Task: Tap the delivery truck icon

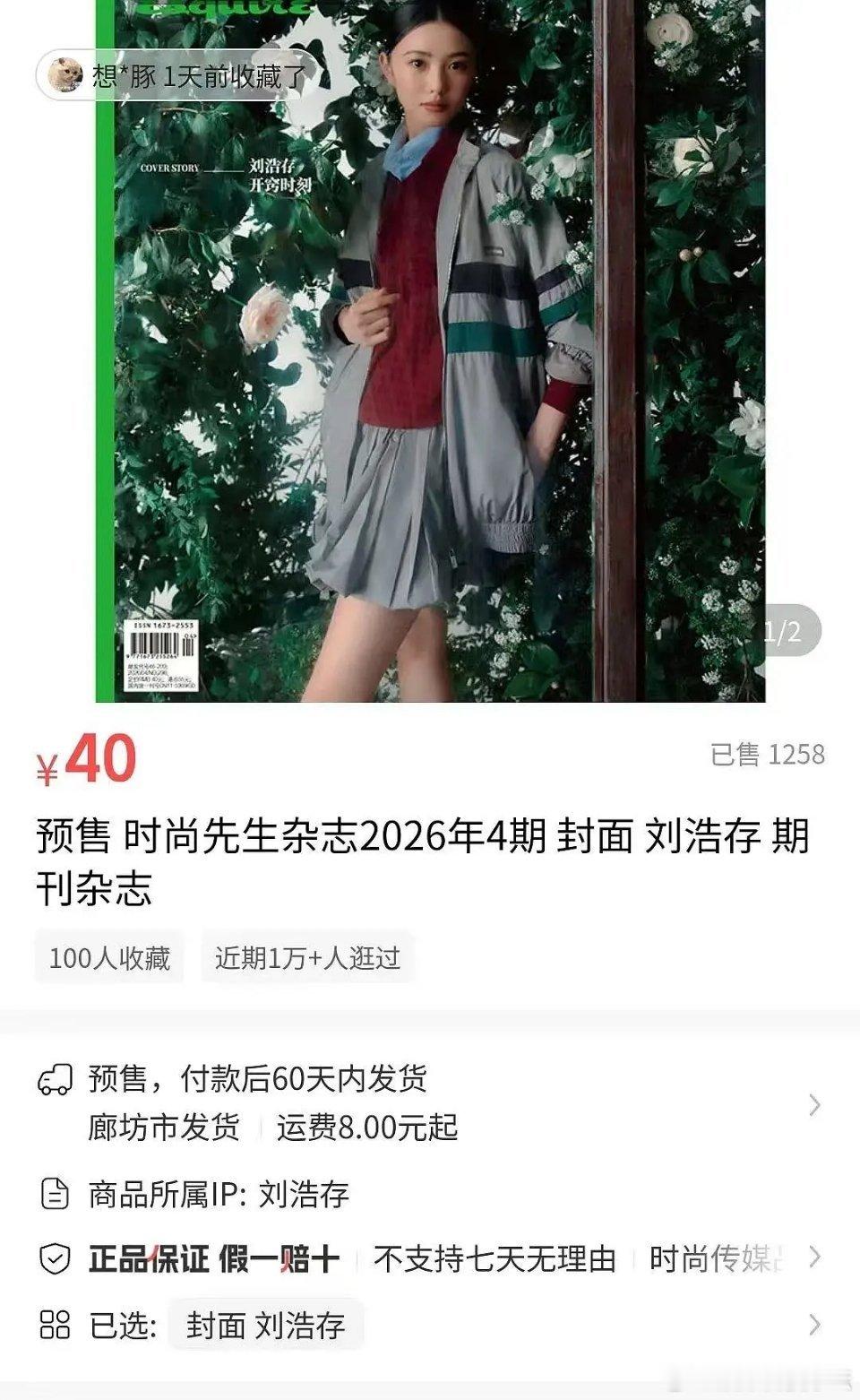Action: pyautogui.click(x=56, y=1081)
